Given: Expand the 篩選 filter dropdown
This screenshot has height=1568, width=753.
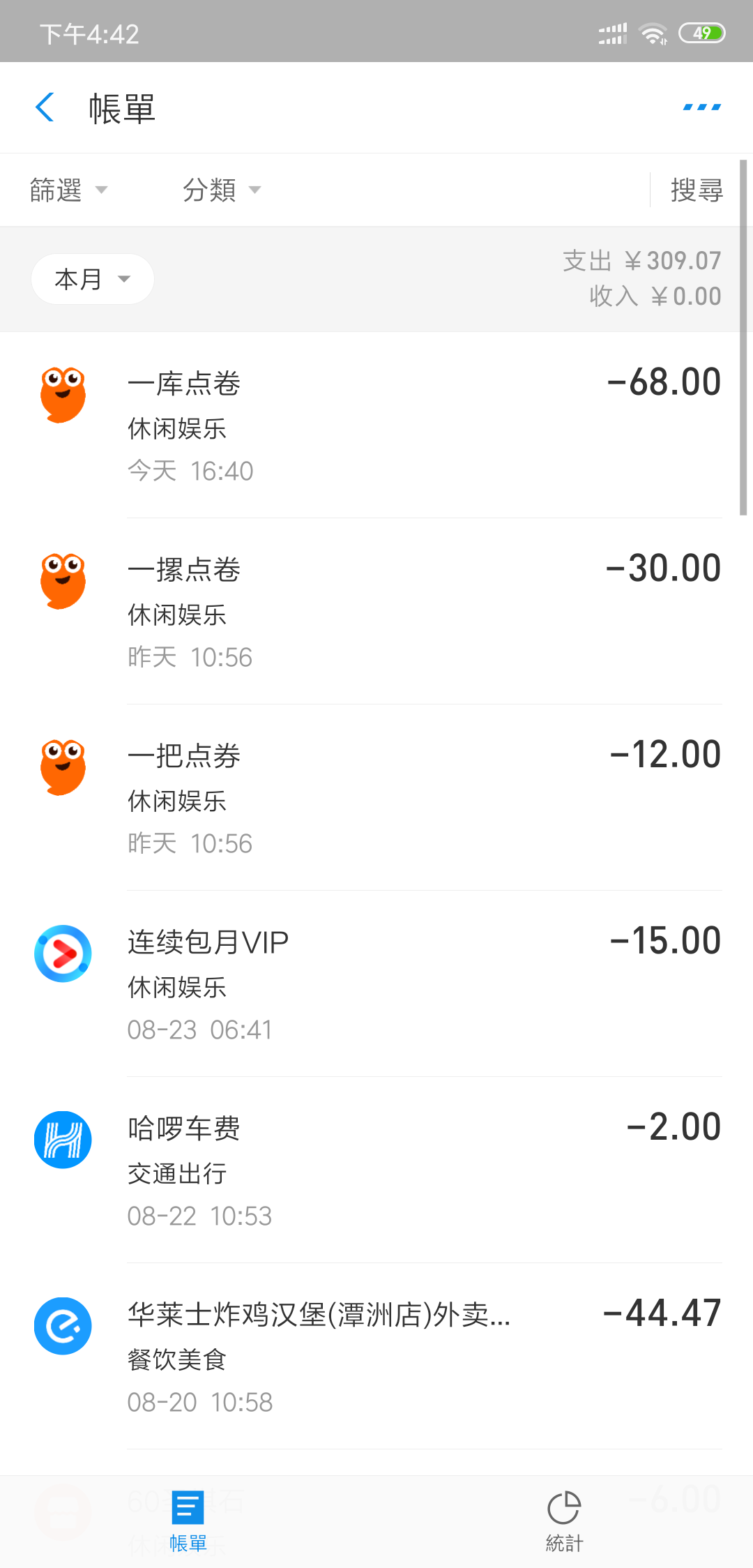Looking at the screenshot, I should pos(68,190).
